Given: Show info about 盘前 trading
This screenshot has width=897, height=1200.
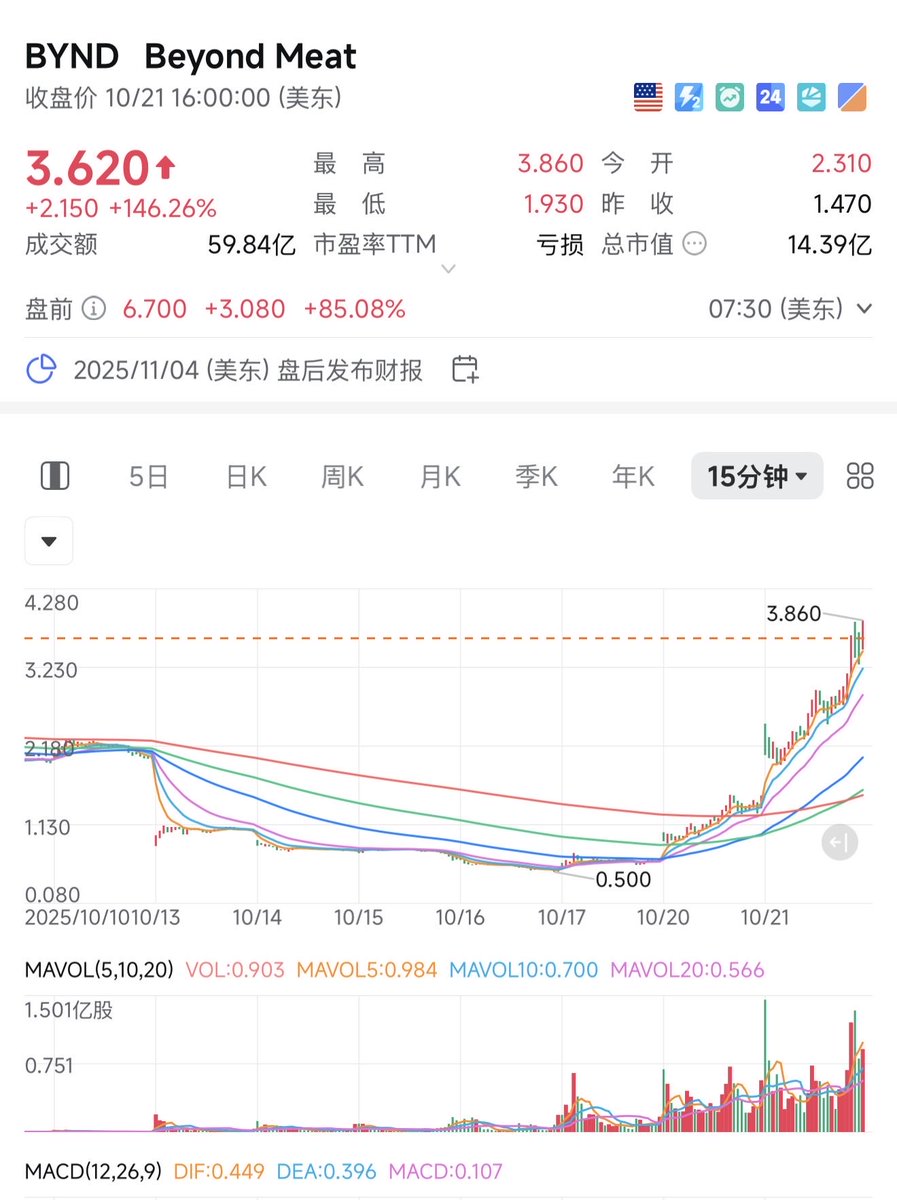Looking at the screenshot, I should tap(94, 309).
